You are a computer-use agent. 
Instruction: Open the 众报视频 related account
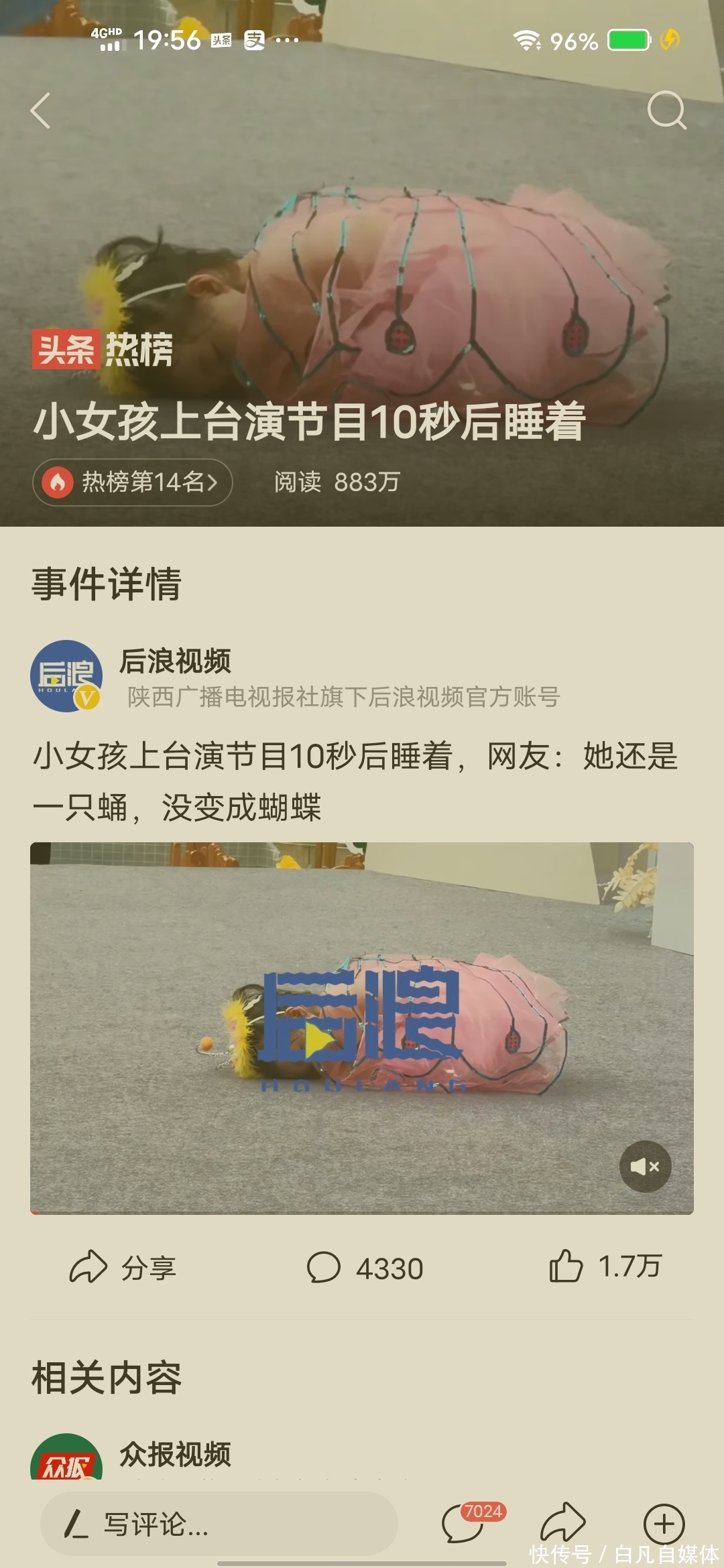176,1454
